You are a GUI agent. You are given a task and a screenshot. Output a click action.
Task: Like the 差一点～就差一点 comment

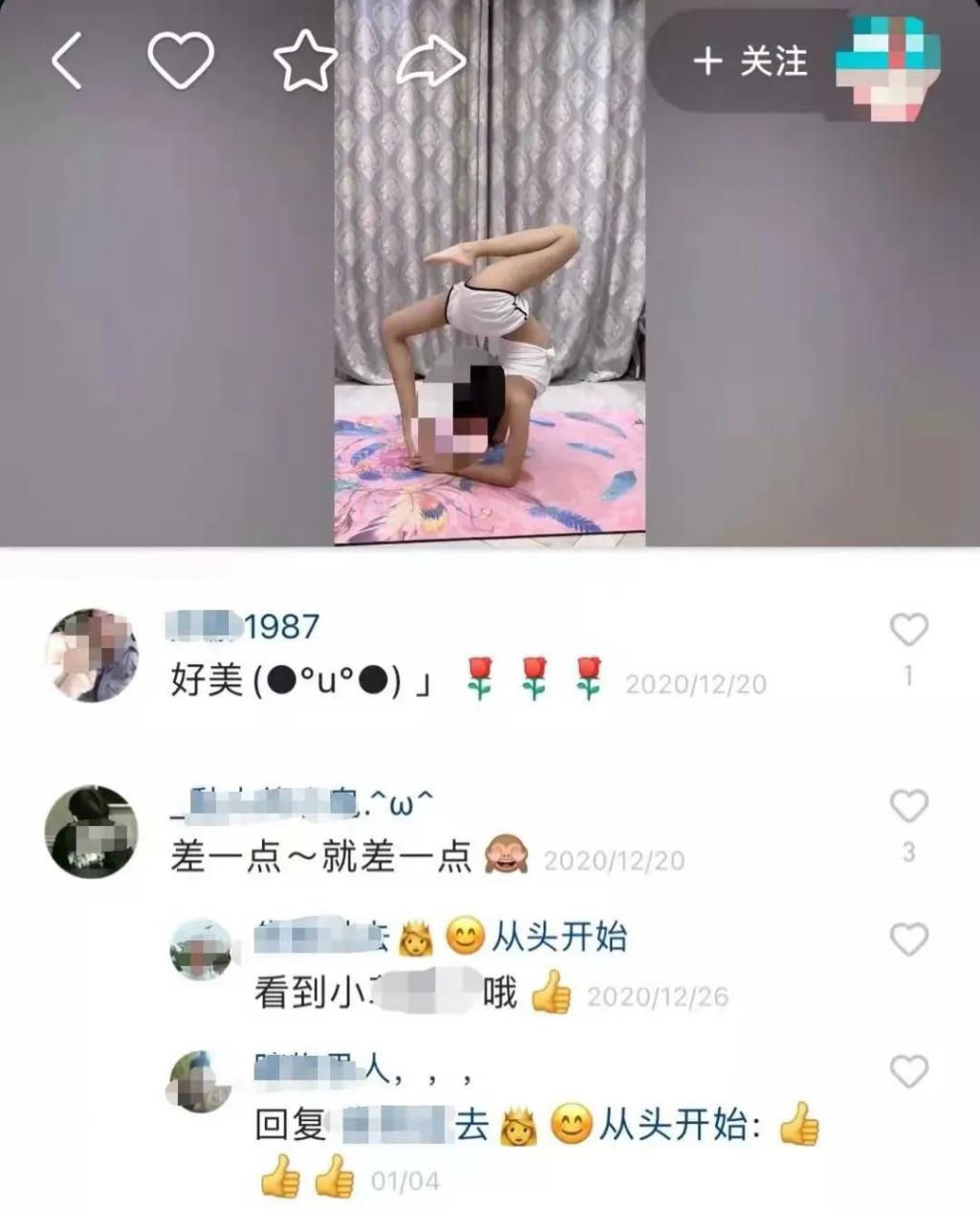click(908, 807)
